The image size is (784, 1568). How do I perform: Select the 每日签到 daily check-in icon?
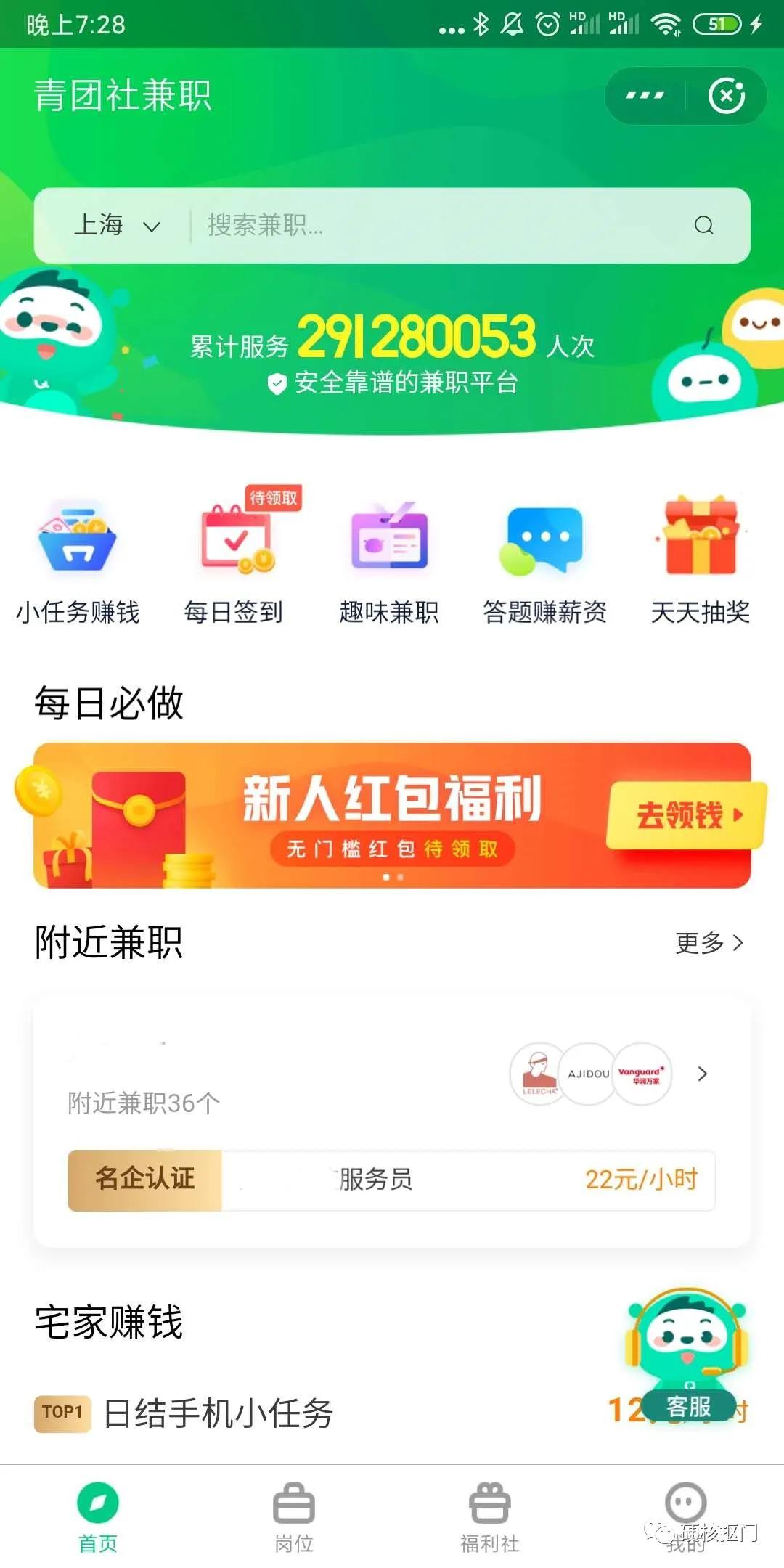(234, 552)
